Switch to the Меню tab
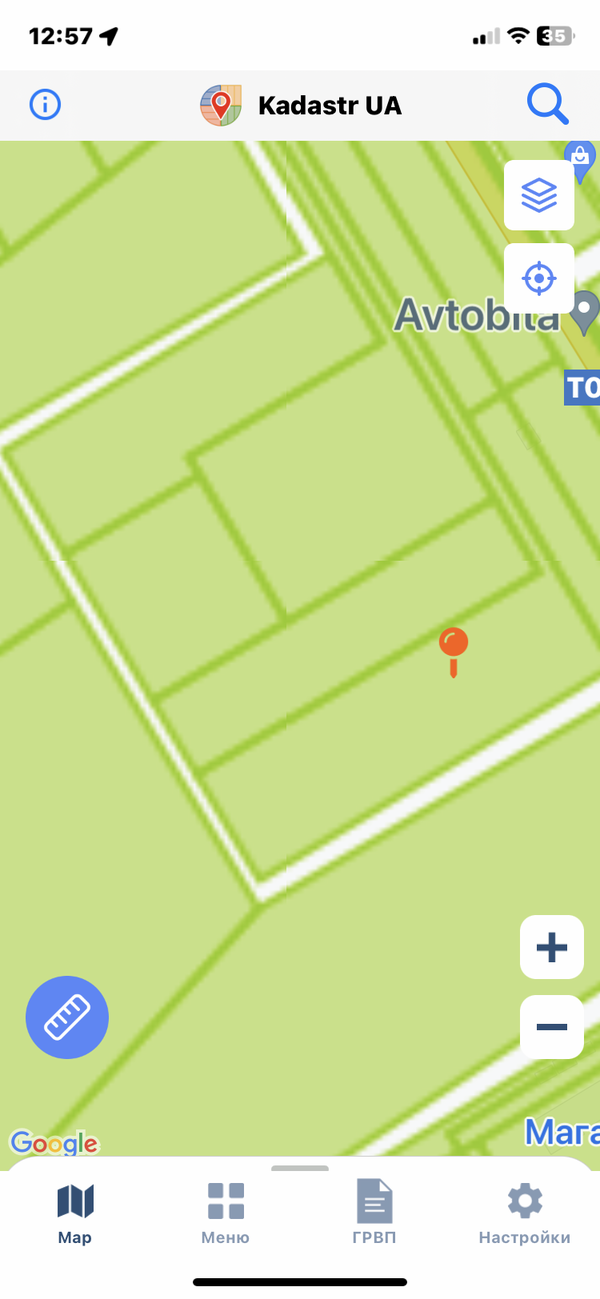The height and width of the screenshot is (1299, 600). pos(225,1214)
